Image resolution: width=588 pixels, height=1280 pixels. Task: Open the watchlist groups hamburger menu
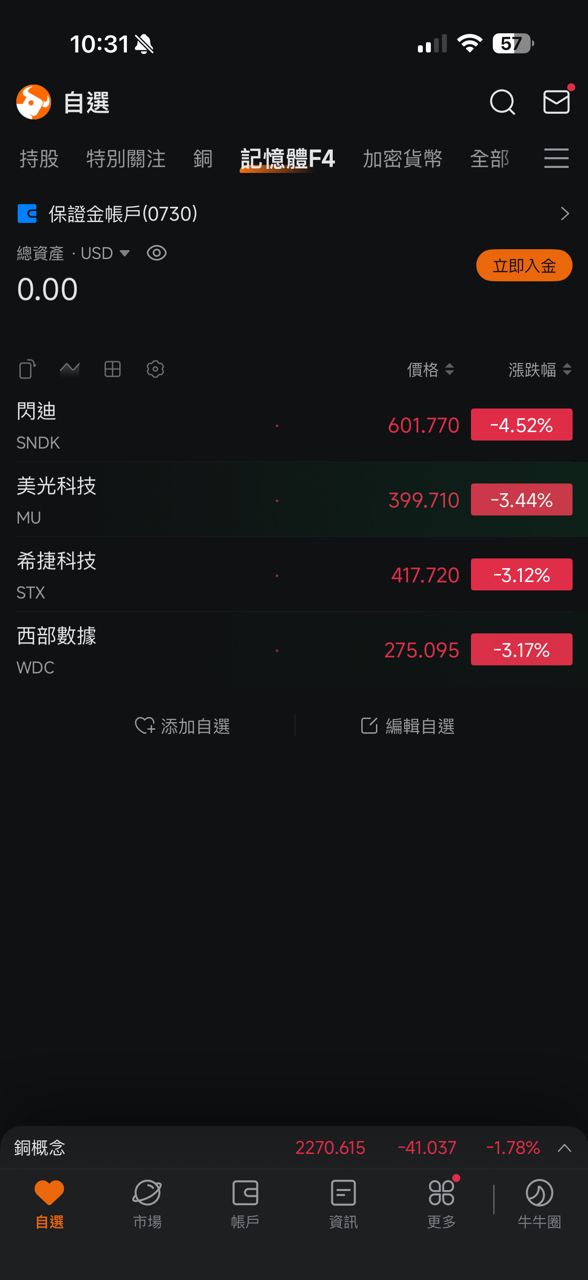click(556, 158)
